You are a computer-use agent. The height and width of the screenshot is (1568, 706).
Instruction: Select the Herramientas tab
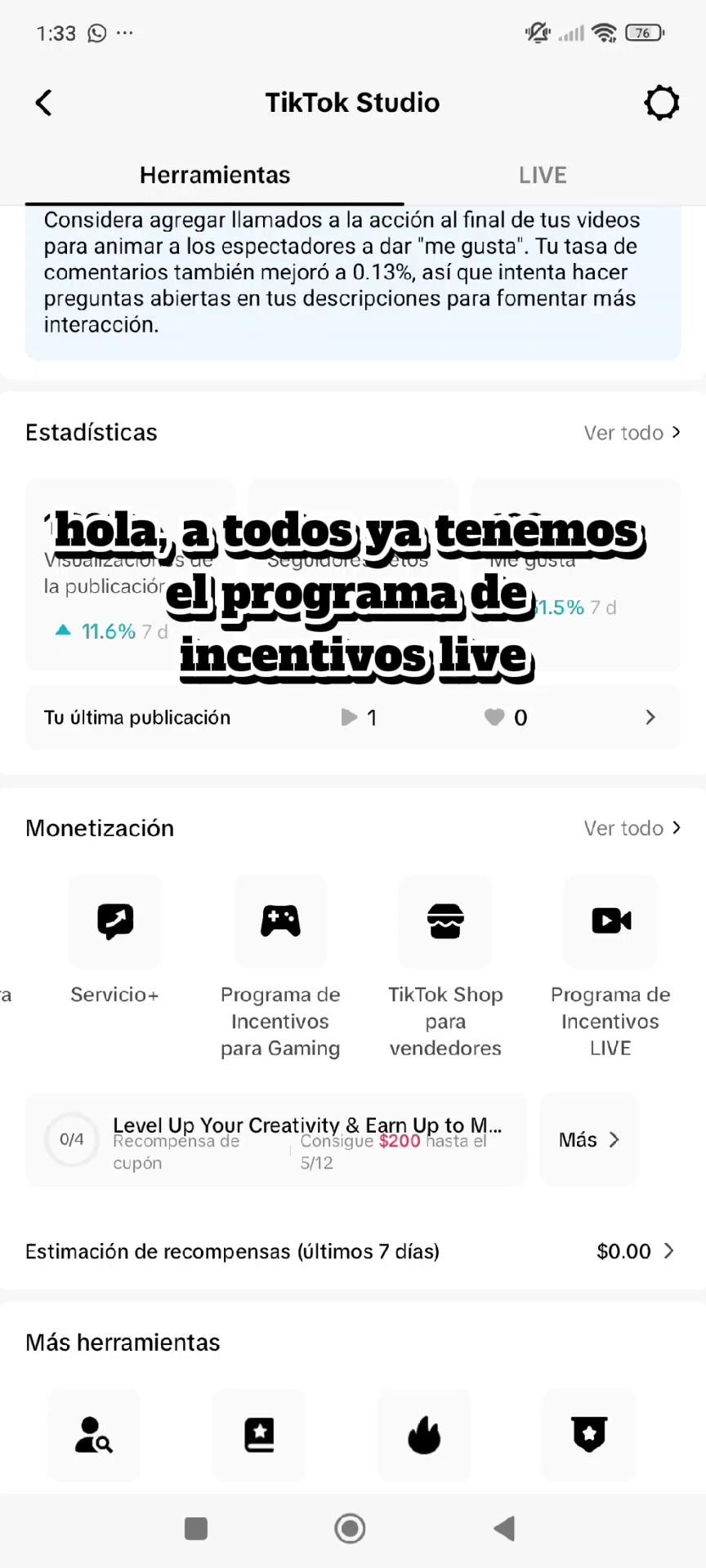point(215,175)
